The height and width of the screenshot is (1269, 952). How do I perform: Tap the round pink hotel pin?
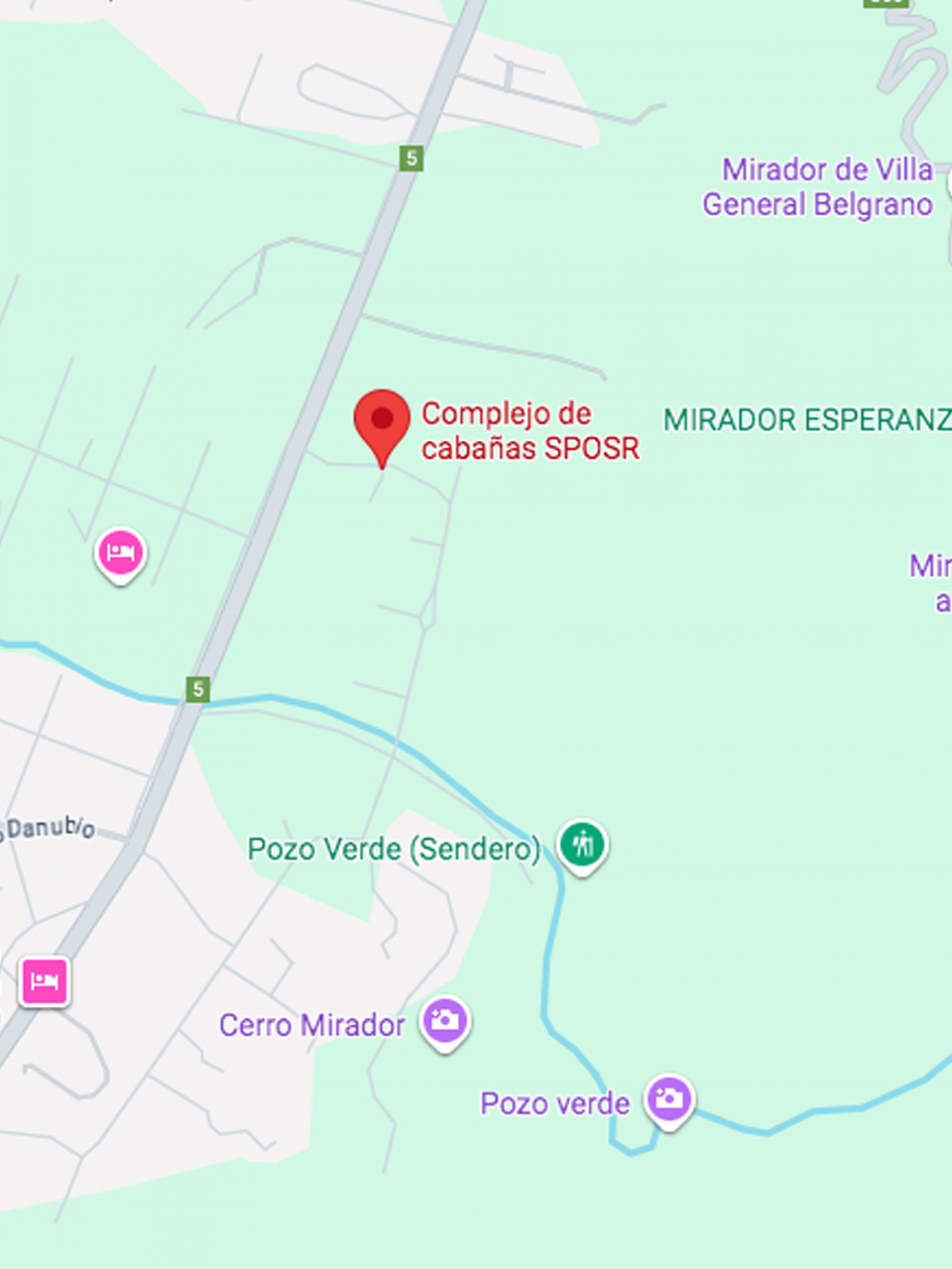point(120,553)
